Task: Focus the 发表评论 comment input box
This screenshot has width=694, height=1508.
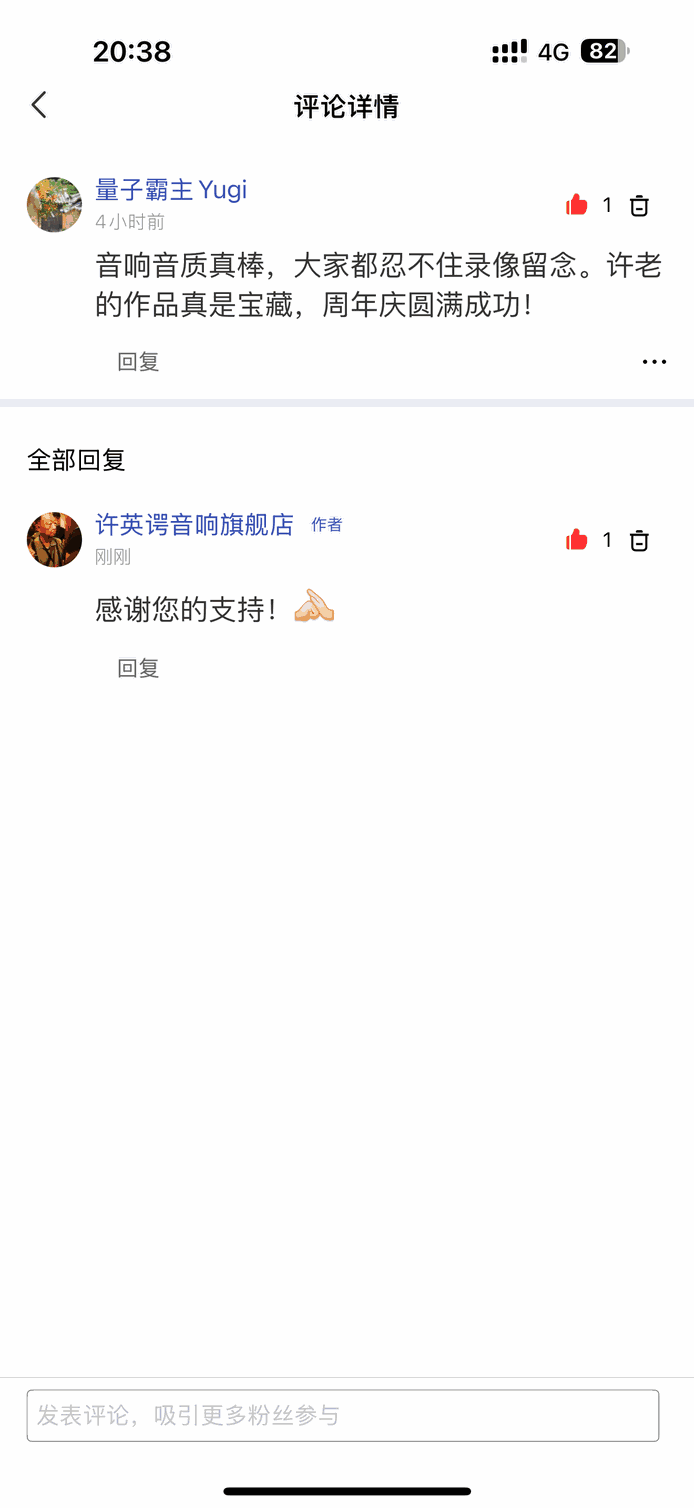Action: (x=342, y=1415)
